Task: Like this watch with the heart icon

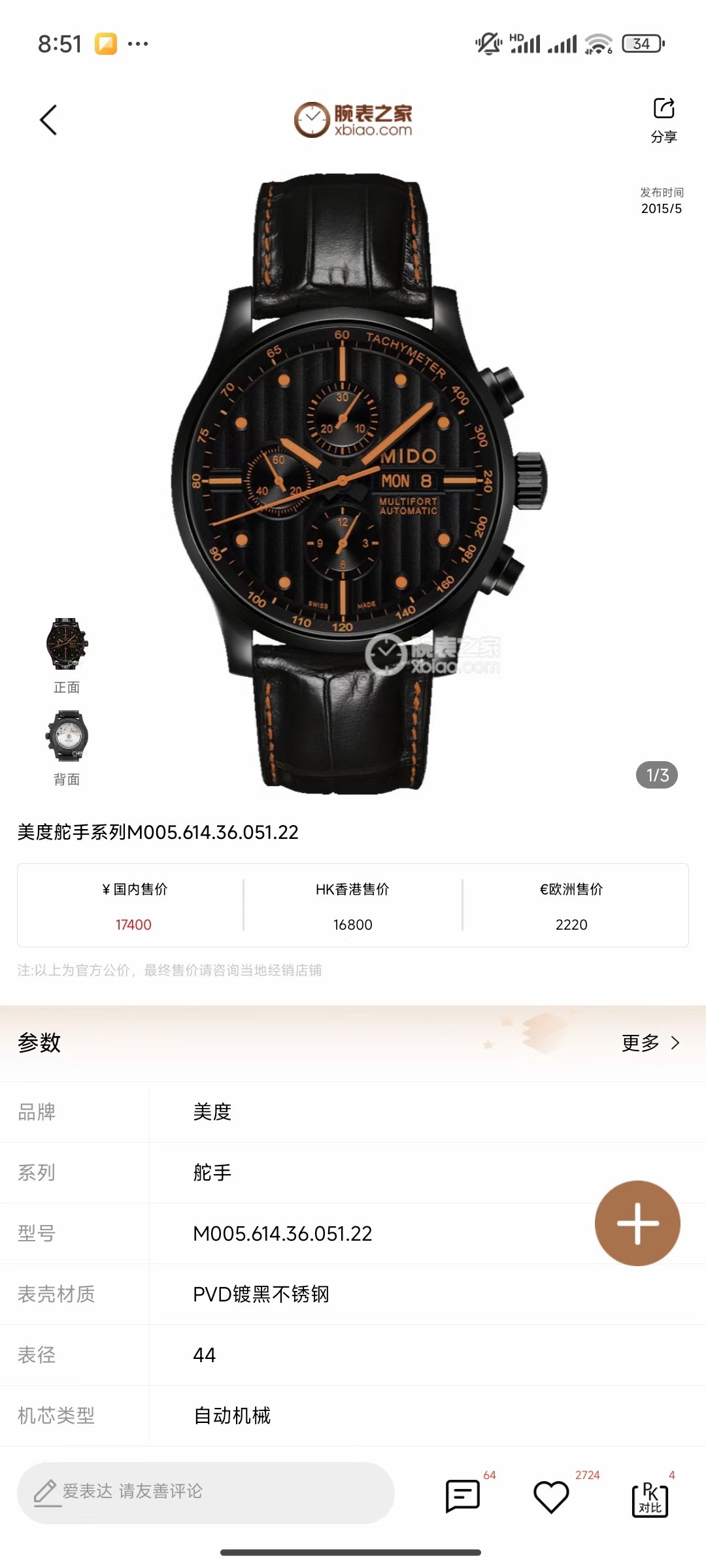Action: (x=551, y=1496)
